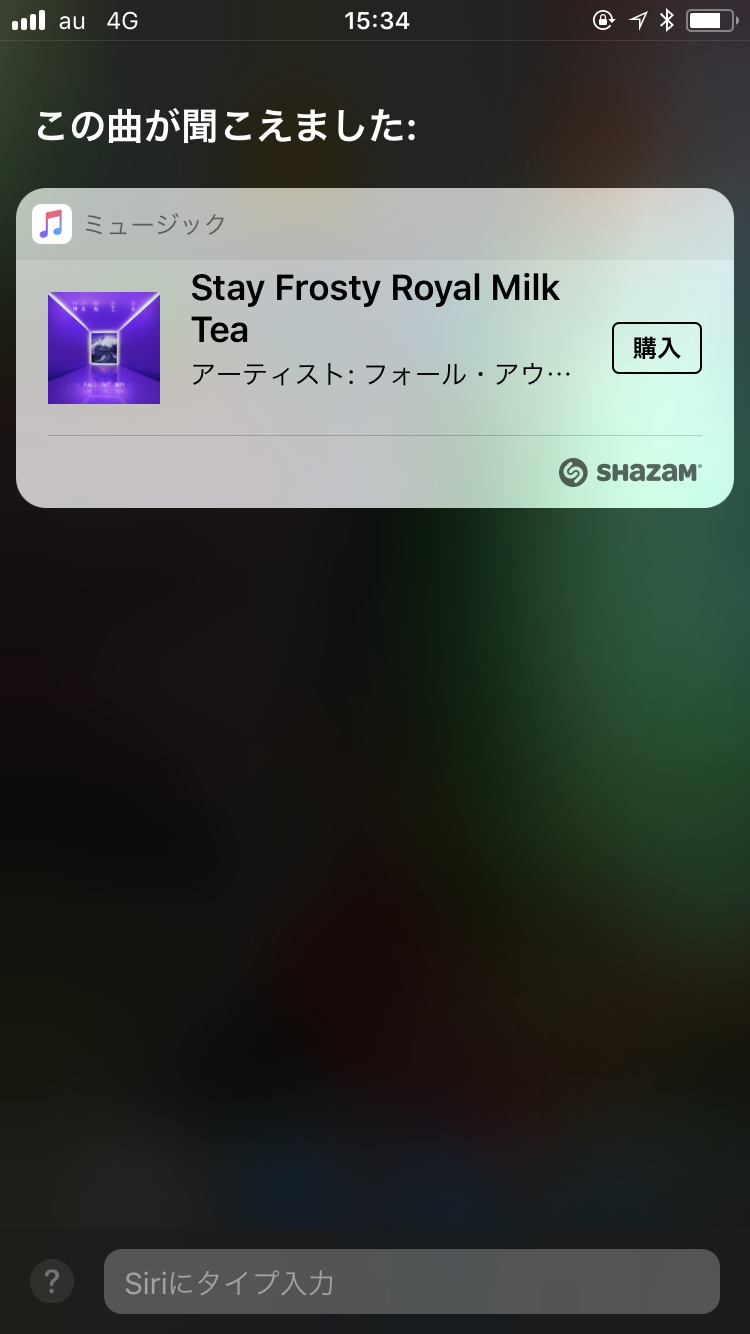The width and height of the screenshot is (750, 1334).
Task: Tap the 購入 purchase button
Action: click(656, 348)
